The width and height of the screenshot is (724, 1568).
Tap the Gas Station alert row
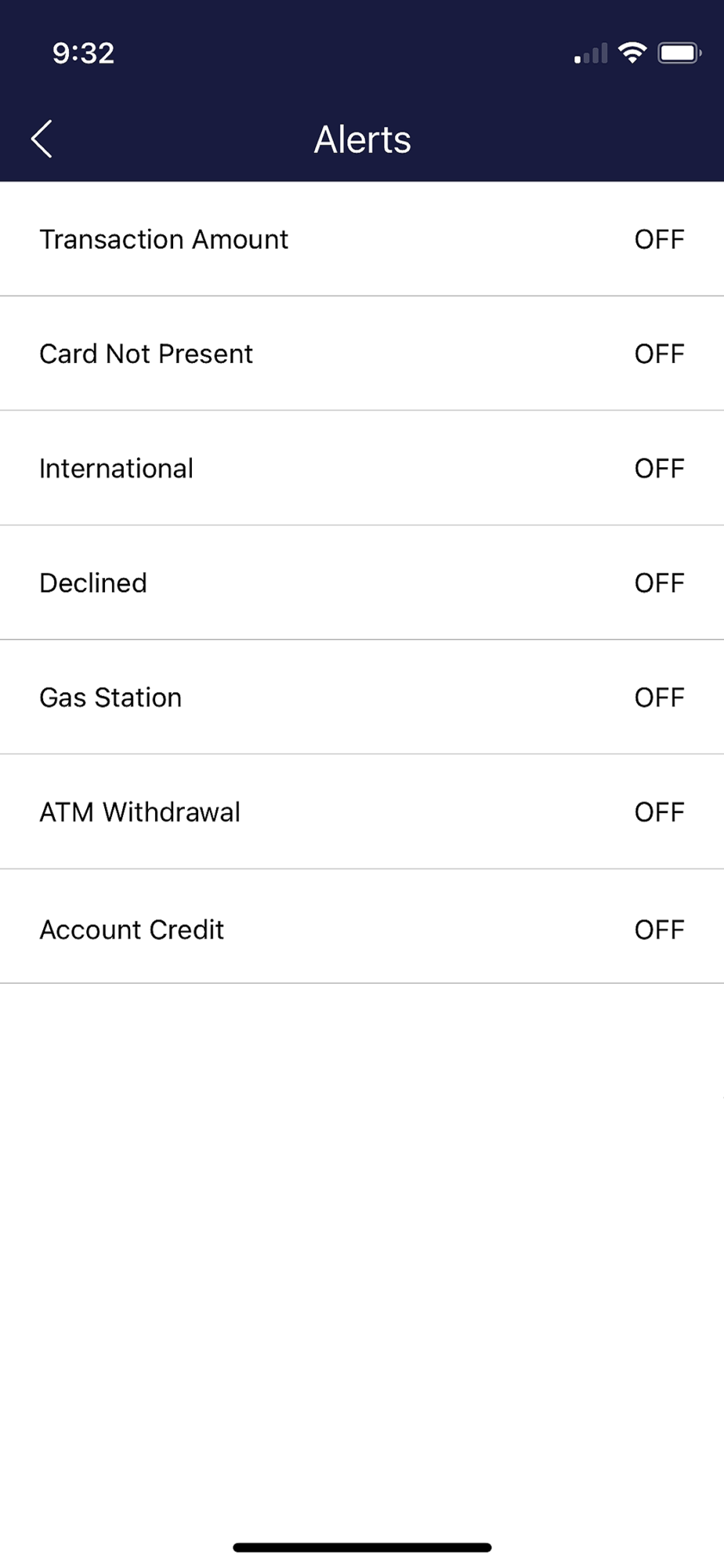tap(362, 697)
